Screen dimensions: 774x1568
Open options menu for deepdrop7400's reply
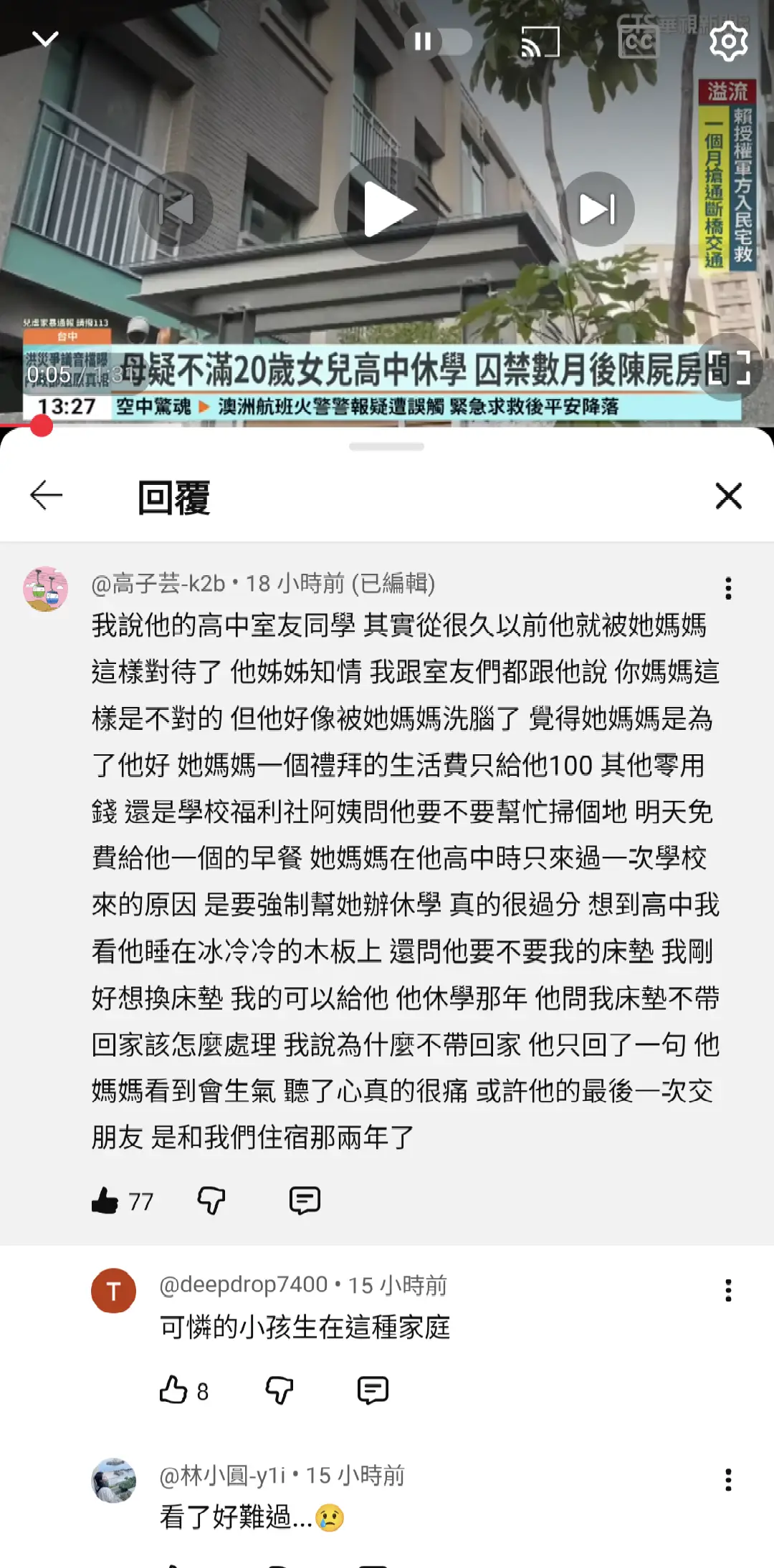click(728, 1290)
